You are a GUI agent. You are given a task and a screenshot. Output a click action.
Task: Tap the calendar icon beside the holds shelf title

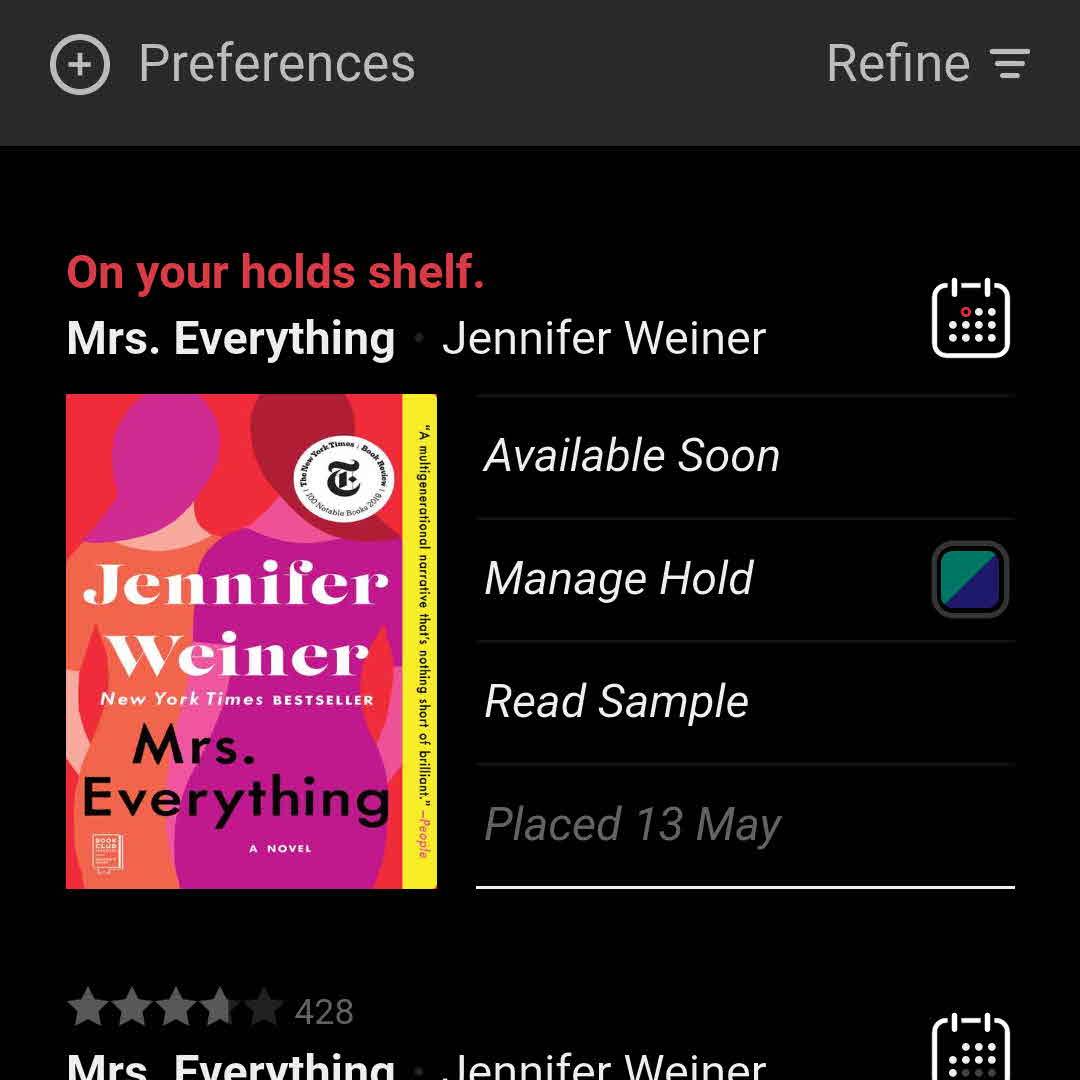coord(970,318)
